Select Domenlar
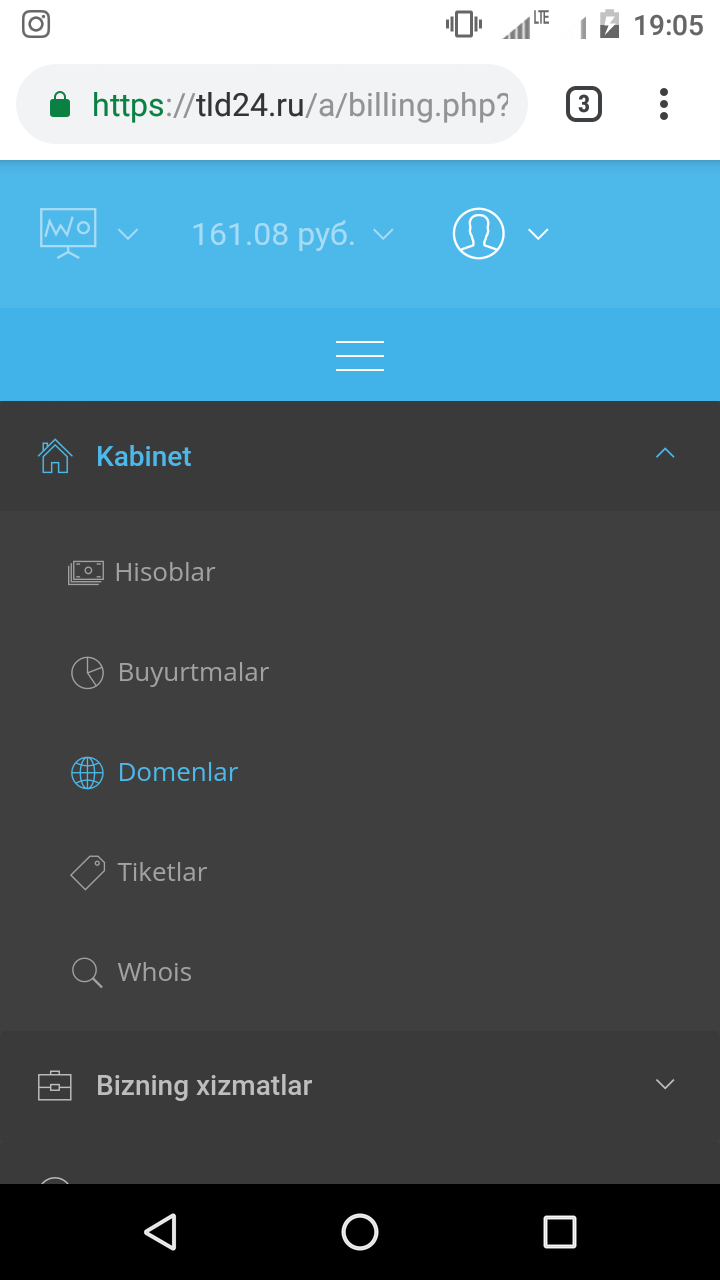Viewport: 720px width, 1280px height. pyautogui.click(x=177, y=772)
